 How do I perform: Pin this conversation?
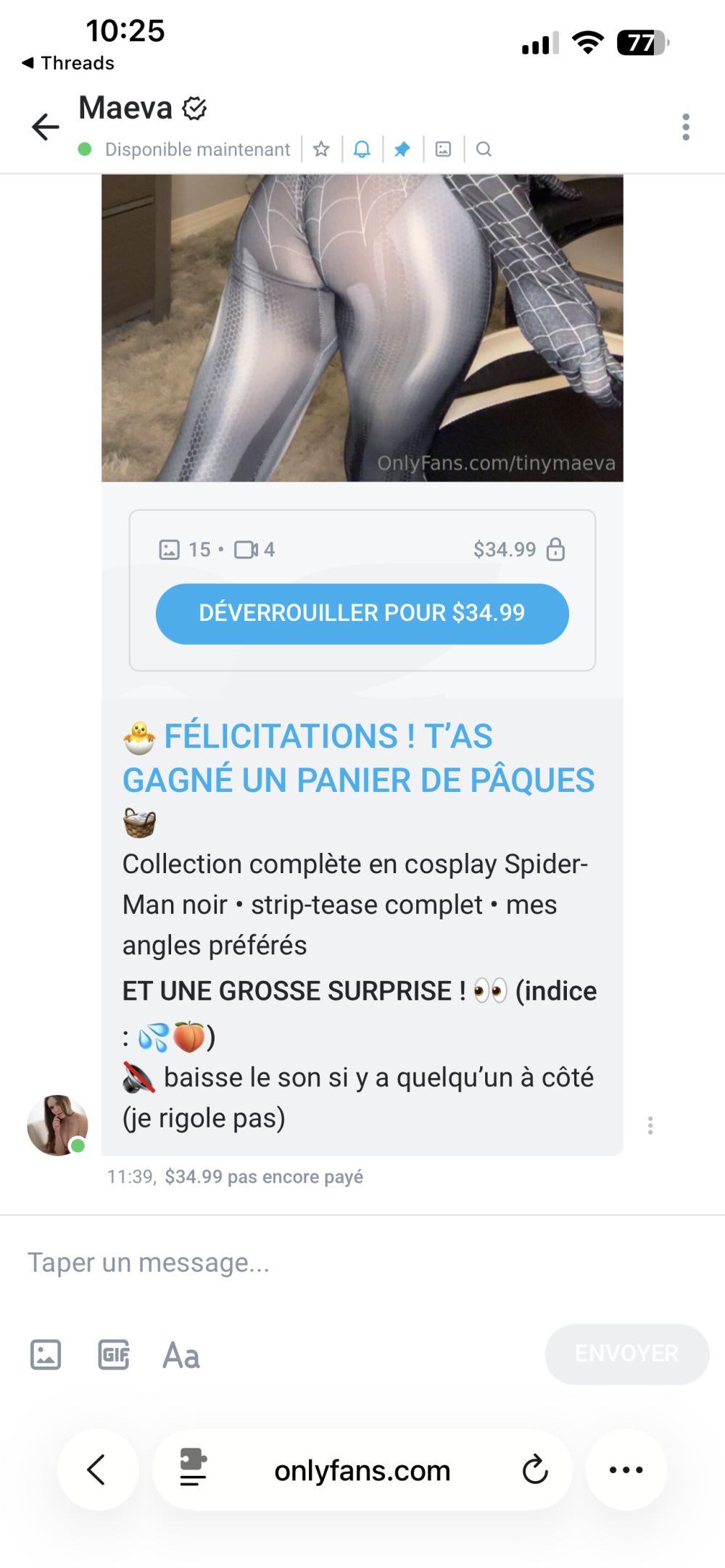coord(402,149)
